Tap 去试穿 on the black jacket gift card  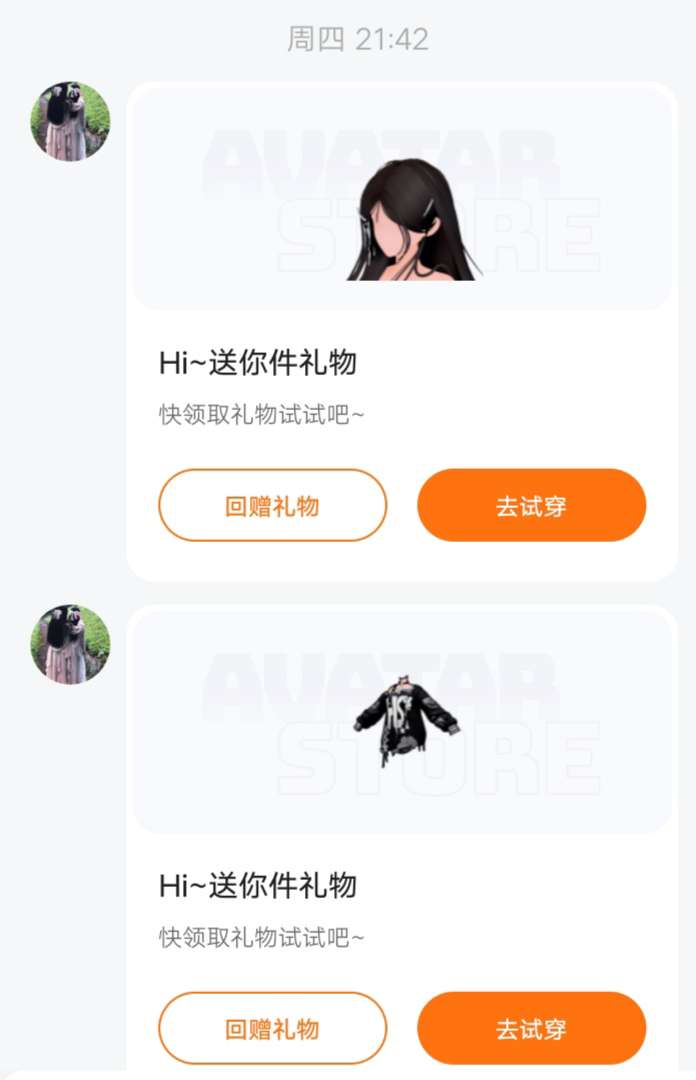(x=531, y=1029)
